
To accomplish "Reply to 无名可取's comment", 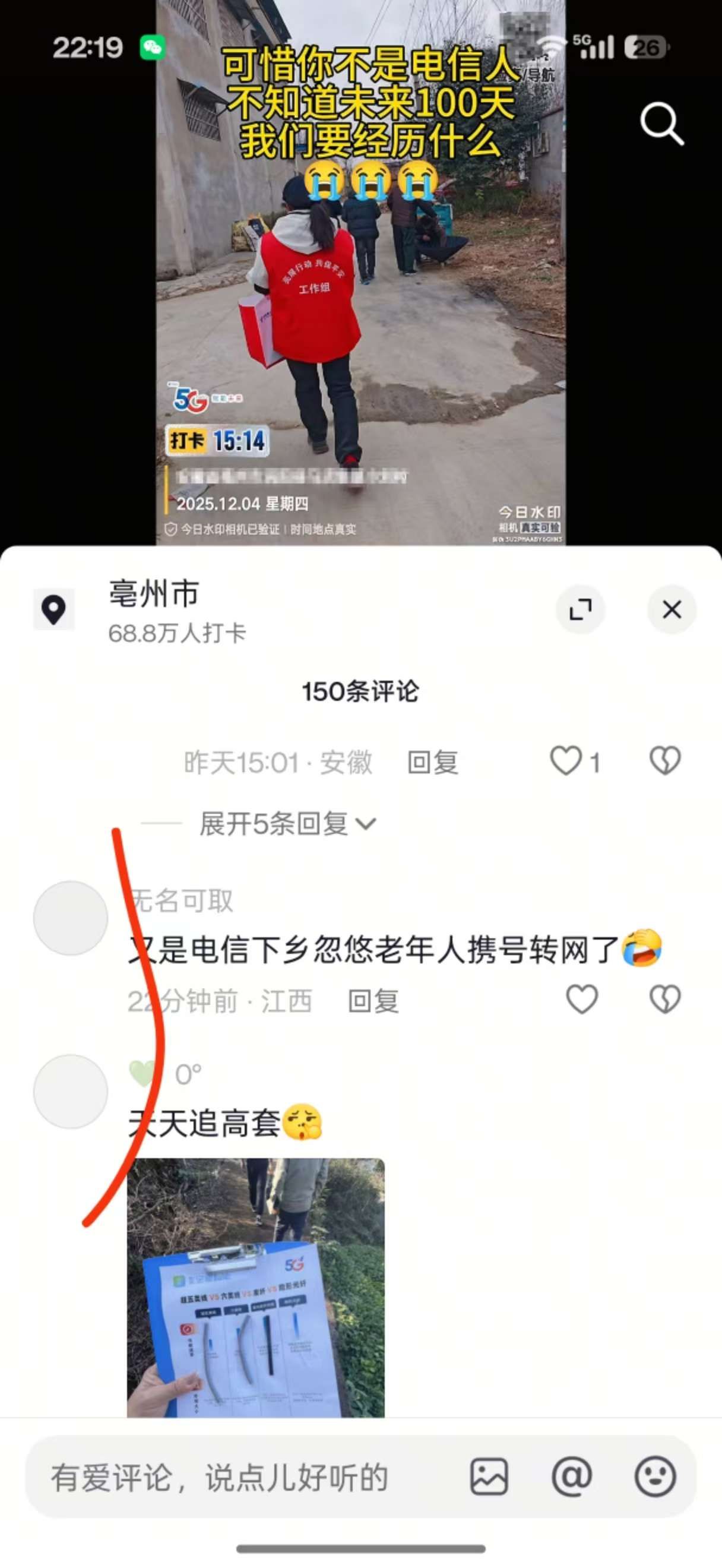I will [373, 1001].
